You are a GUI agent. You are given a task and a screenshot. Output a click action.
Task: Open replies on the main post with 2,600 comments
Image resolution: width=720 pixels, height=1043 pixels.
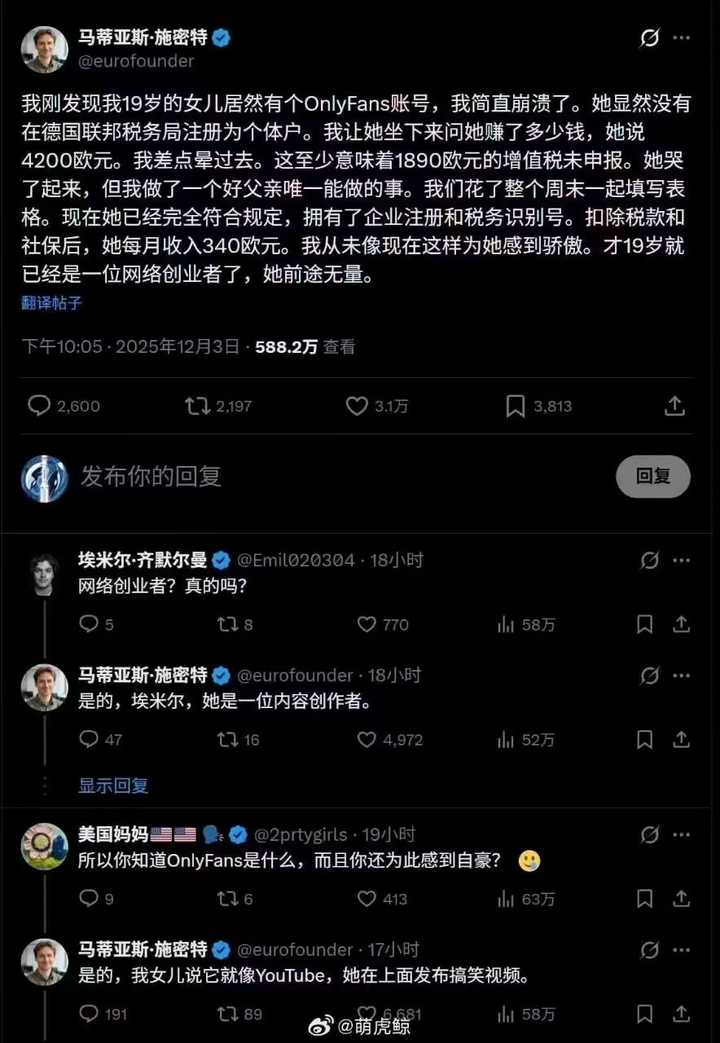40,405
